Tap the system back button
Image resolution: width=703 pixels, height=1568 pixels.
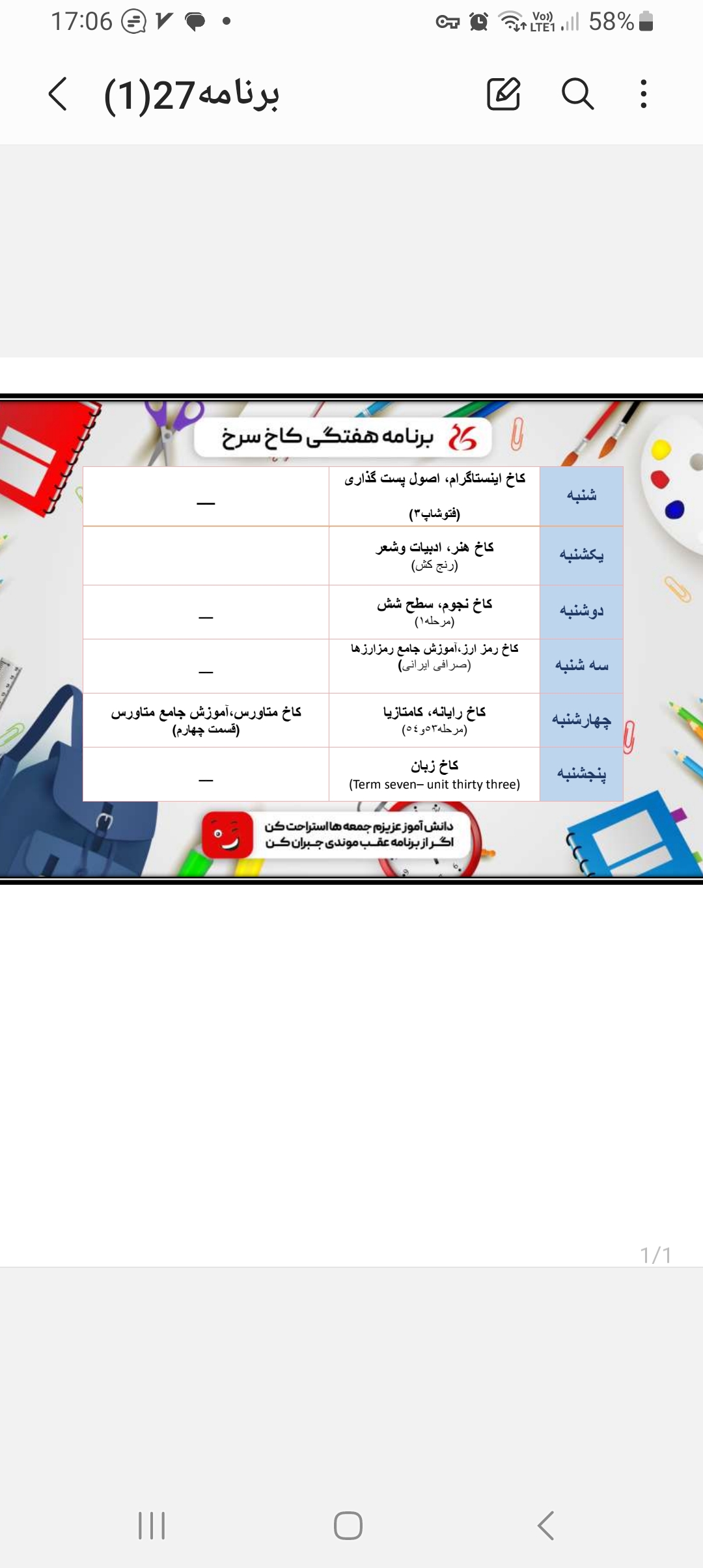(x=545, y=1526)
